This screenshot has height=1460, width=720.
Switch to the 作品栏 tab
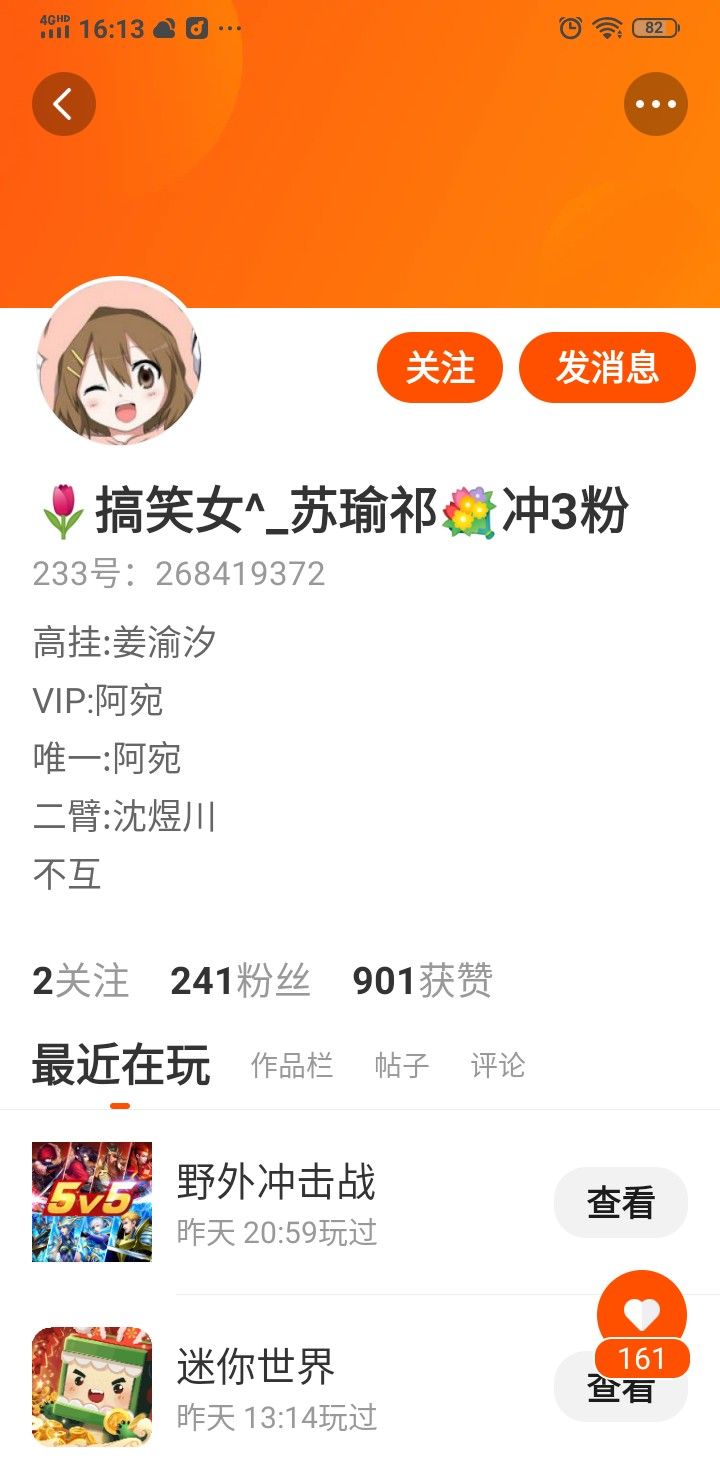click(x=291, y=1065)
